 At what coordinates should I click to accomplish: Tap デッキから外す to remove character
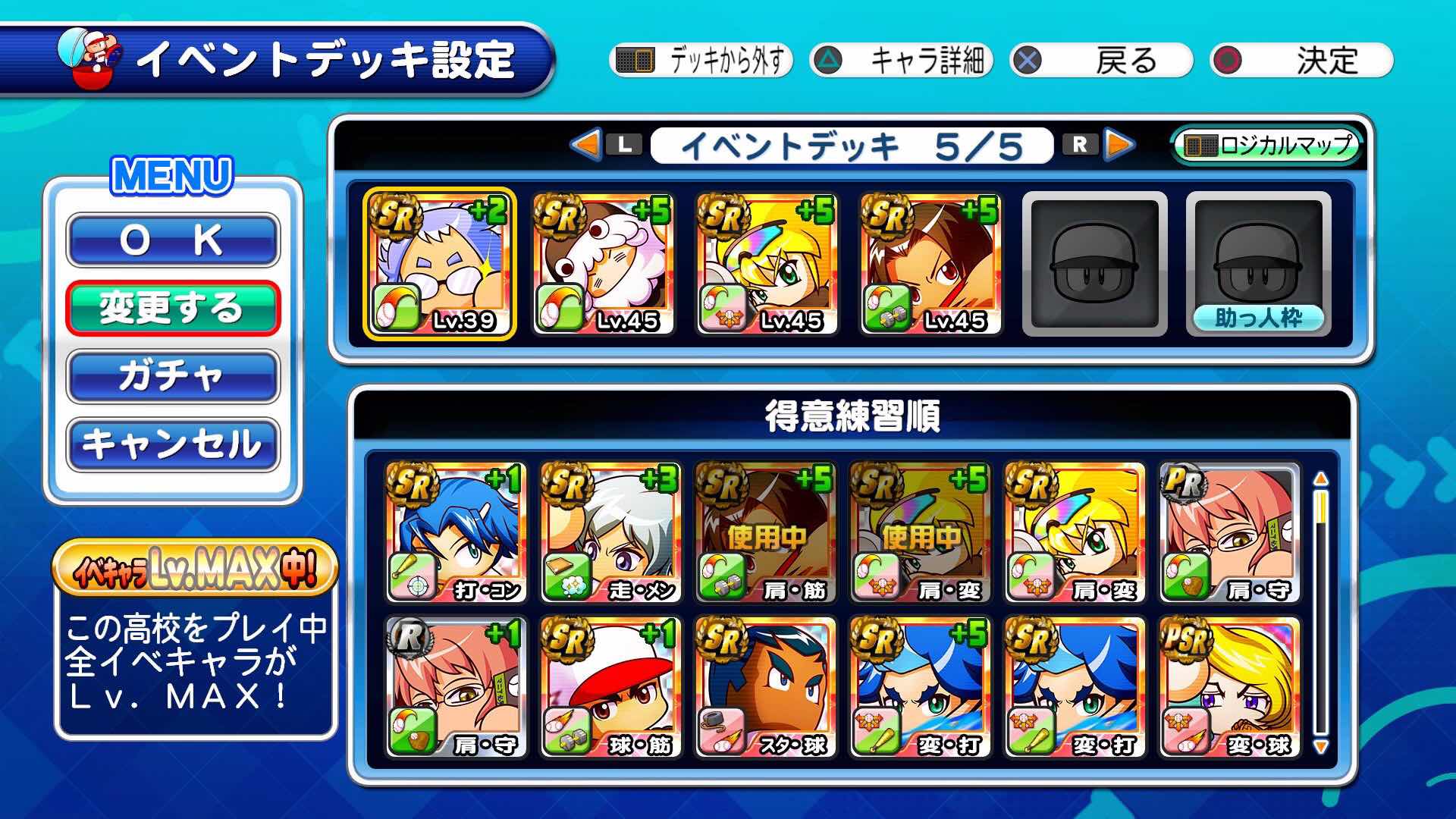pyautogui.click(x=701, y=61)
